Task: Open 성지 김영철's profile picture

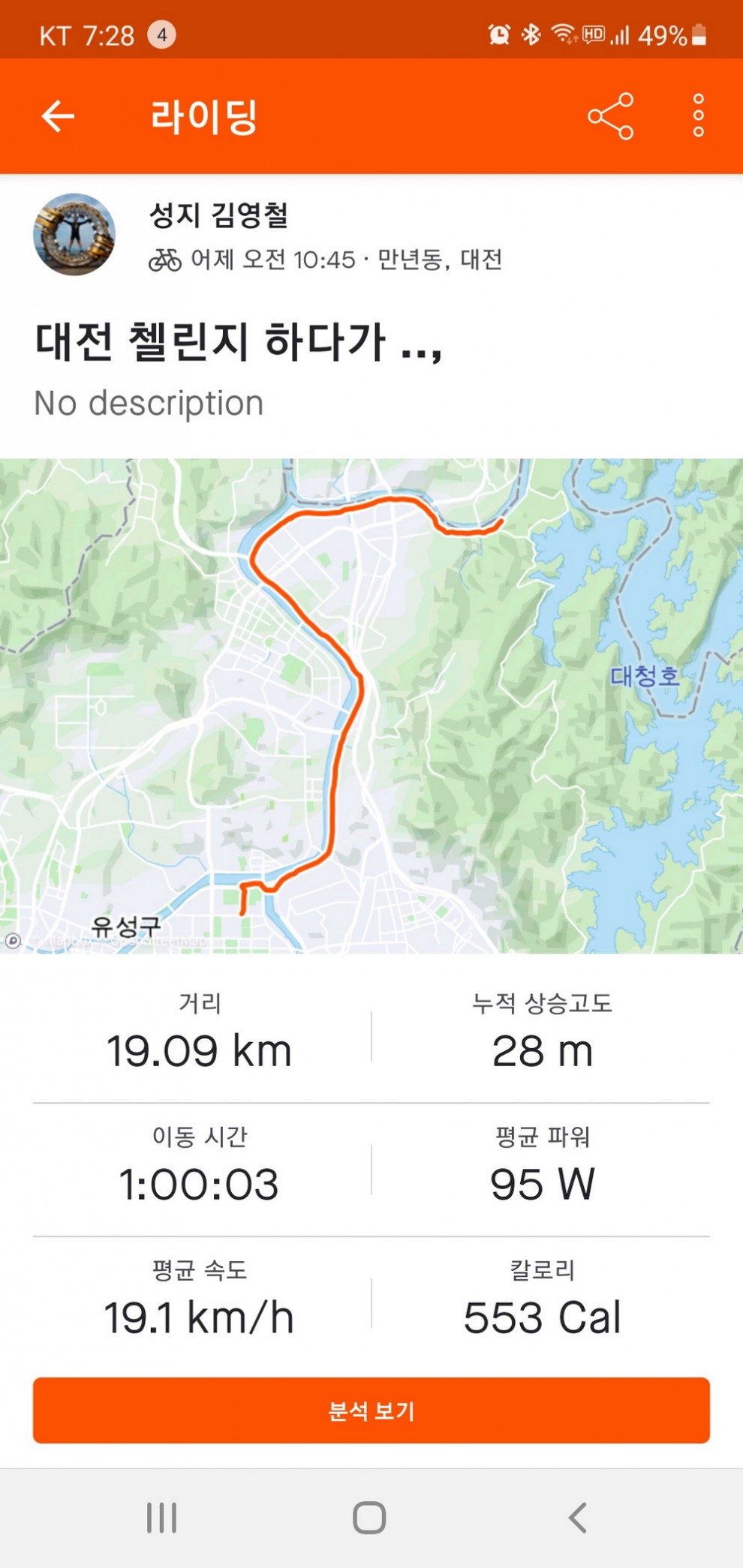Action: pyautogui.click(x=74, y=235)
